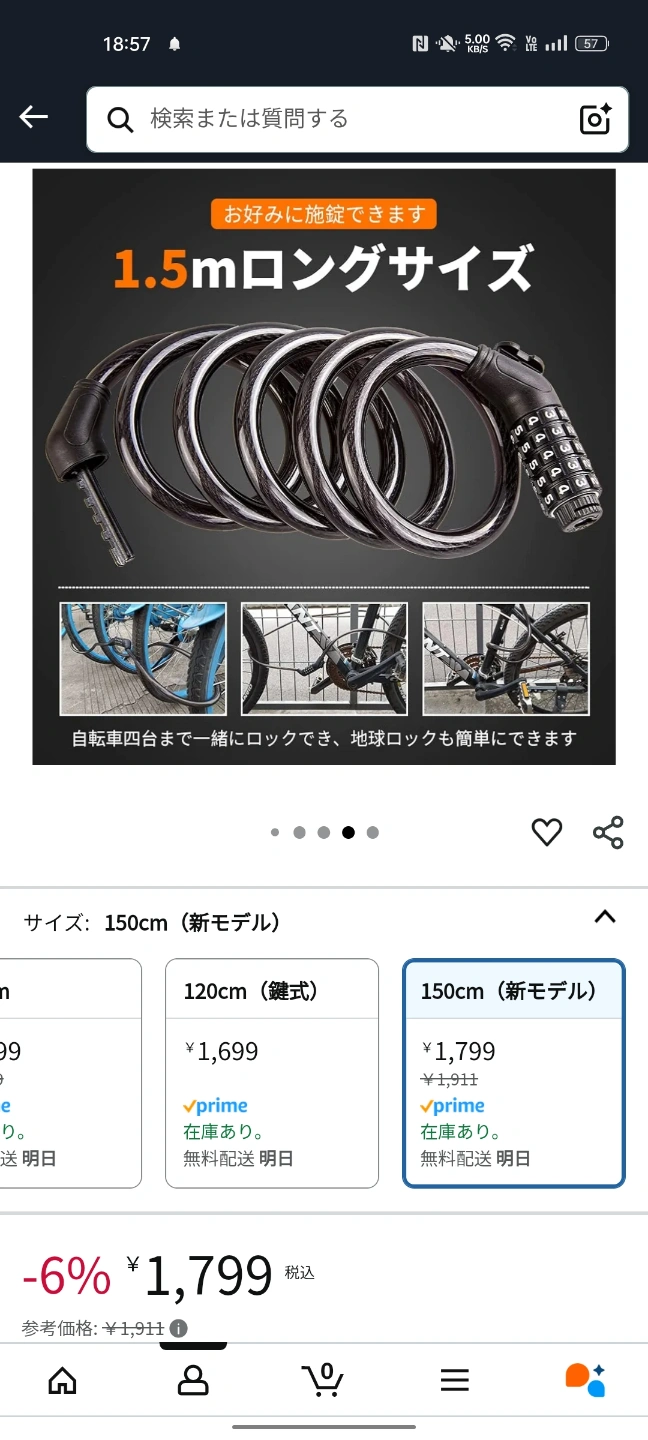
Task: Go to the Home tab
Action: [63, 1381]
